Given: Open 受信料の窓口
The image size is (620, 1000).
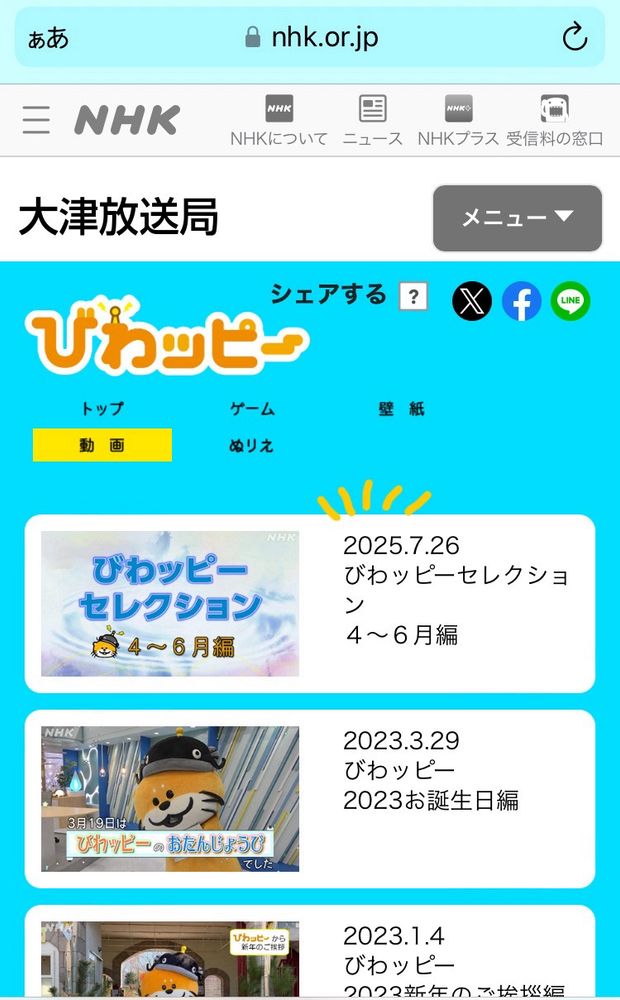Looking at the screenshot, I should (554, 121).
